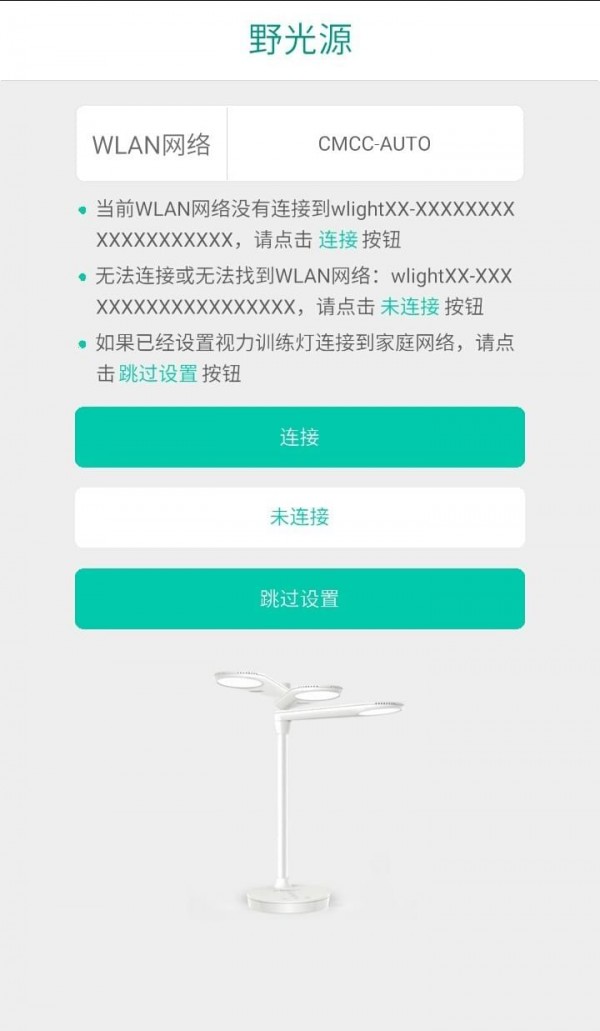The width and height of the screenshot is (600, 1031).
Task: Select the white 未连接 button
Action: [x=299, y=517]
